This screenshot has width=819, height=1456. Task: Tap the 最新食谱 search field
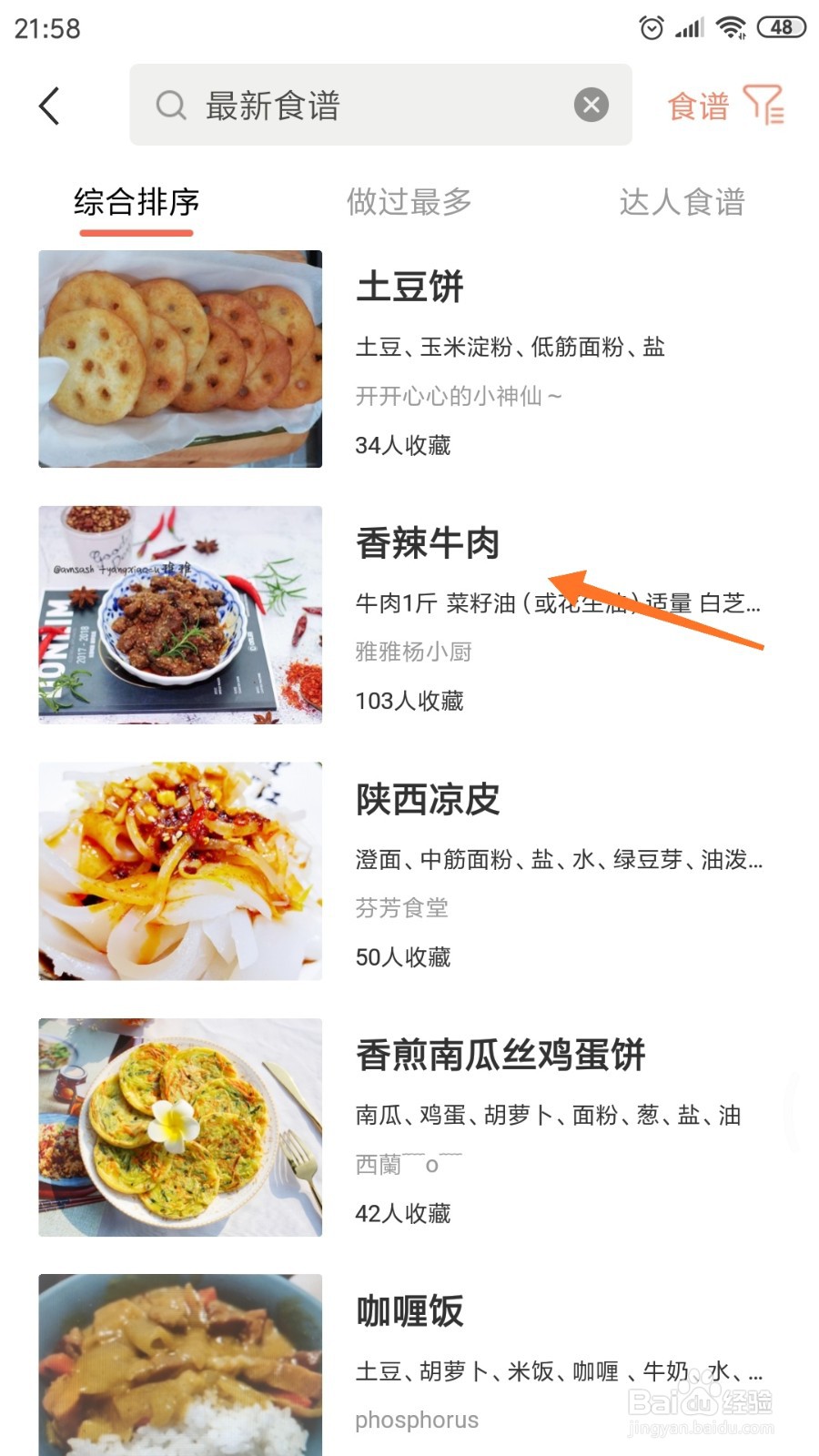pyautogui.click(x=364, y=106)
